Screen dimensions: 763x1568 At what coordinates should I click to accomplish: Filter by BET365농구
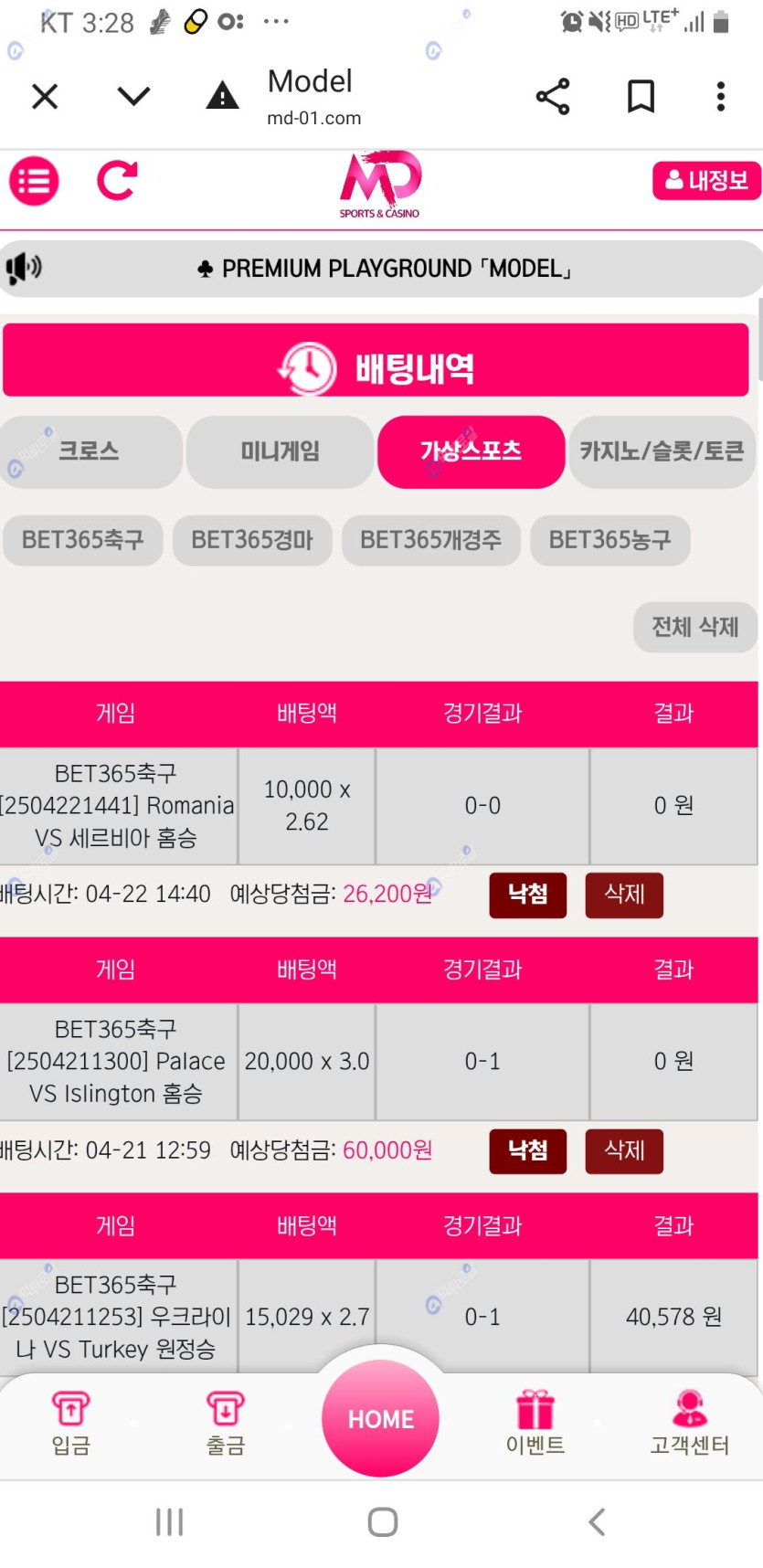[x=609, y=540]
